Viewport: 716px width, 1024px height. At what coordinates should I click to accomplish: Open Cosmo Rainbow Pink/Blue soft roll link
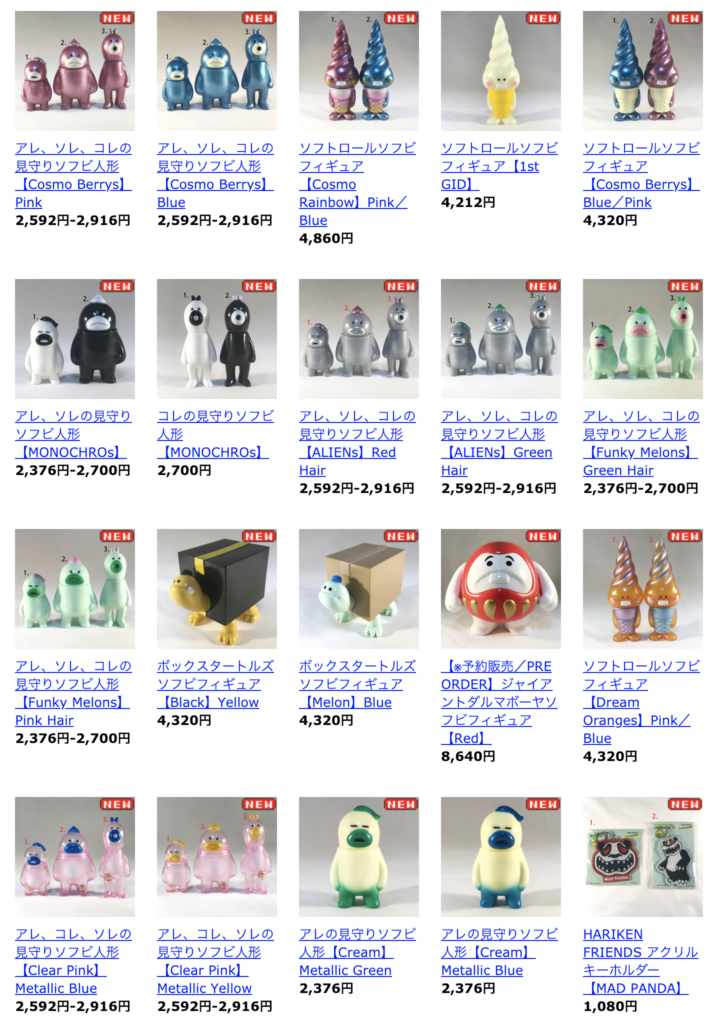pyautogui.click(x=357, y=185)
